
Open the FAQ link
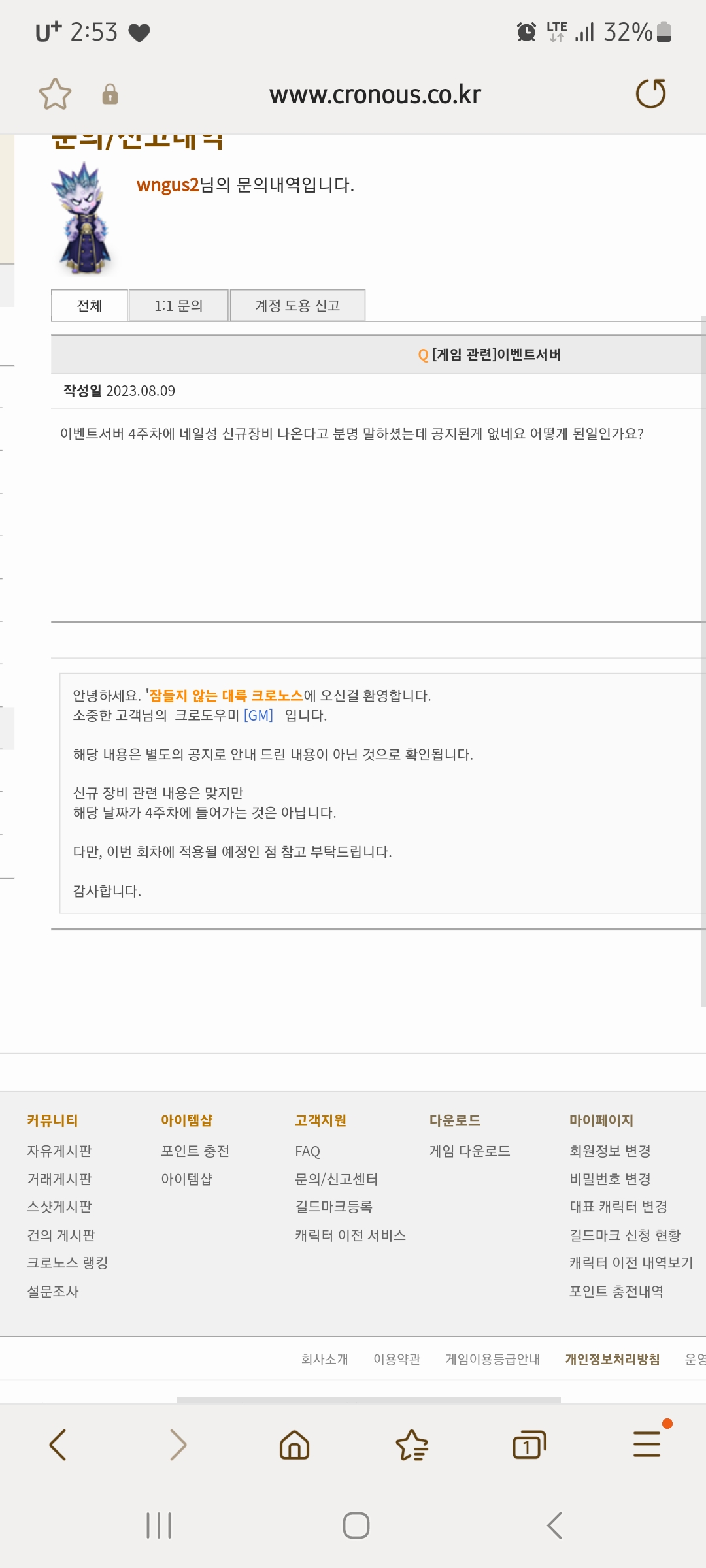point(307,1152)
